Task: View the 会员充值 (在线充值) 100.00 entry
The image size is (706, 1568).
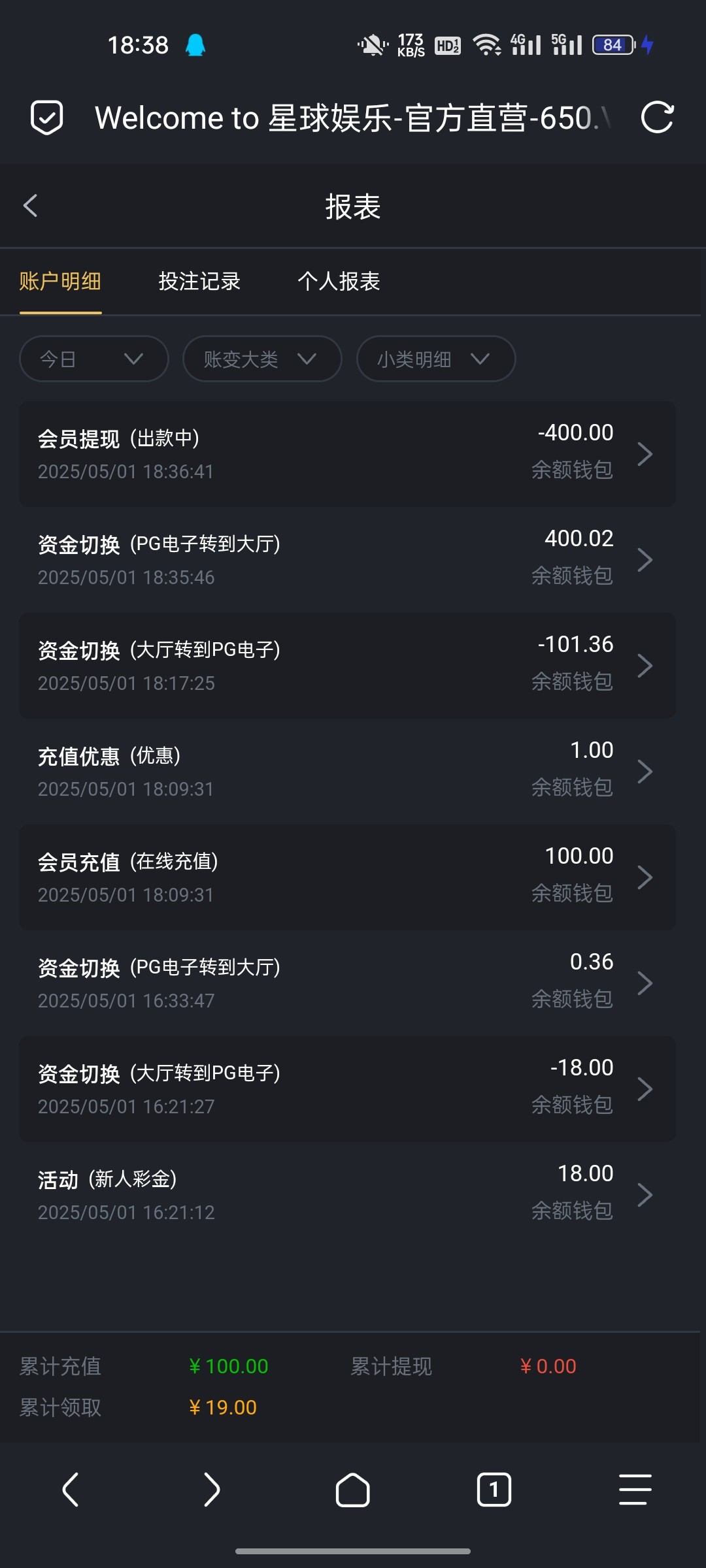Action: [x=347, y=877]
